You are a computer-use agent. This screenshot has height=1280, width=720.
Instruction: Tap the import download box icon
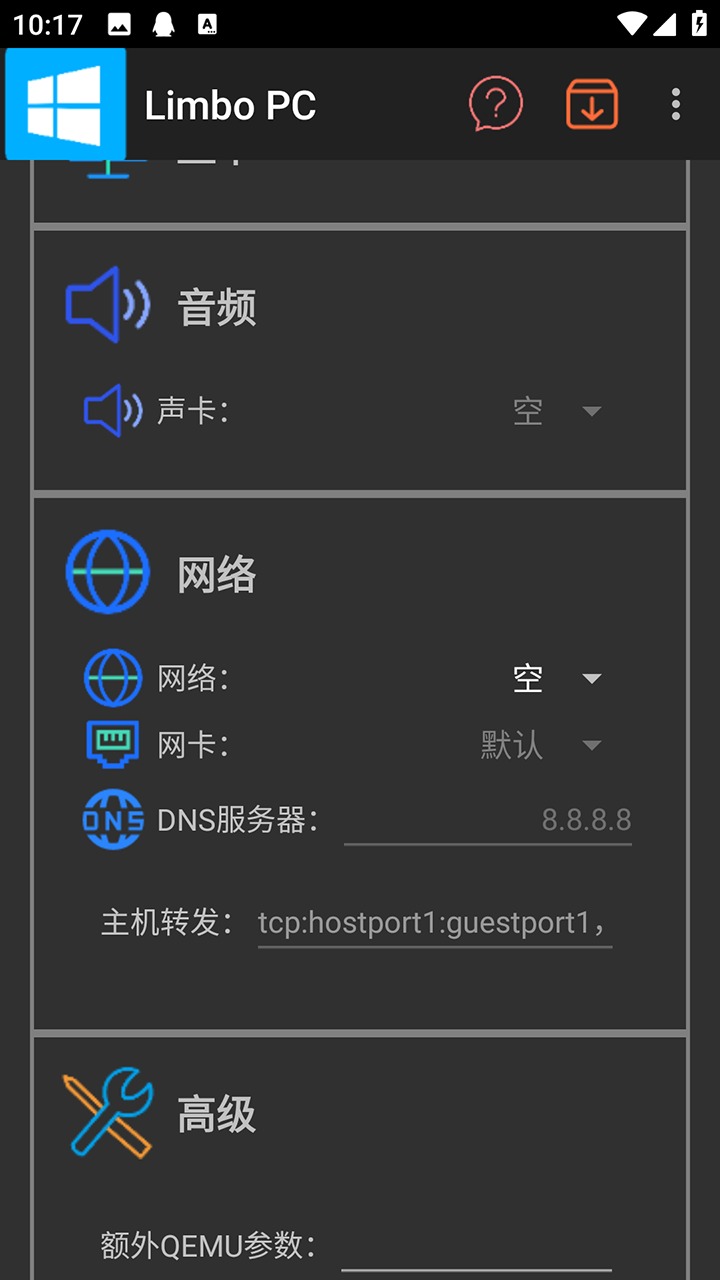pyautogui.click(x=592, y=103)
